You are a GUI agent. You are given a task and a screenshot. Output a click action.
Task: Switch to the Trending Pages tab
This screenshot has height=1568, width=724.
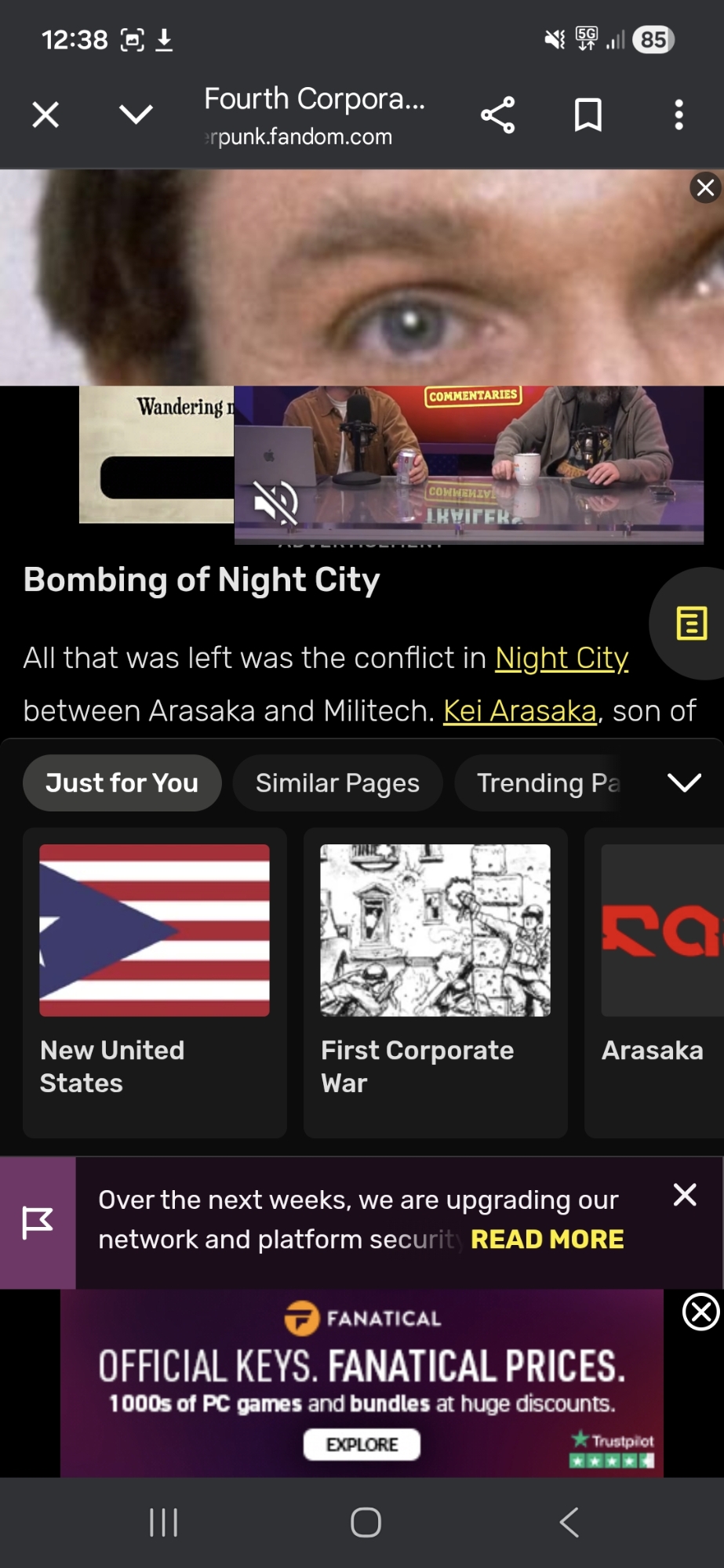[548, 782]
